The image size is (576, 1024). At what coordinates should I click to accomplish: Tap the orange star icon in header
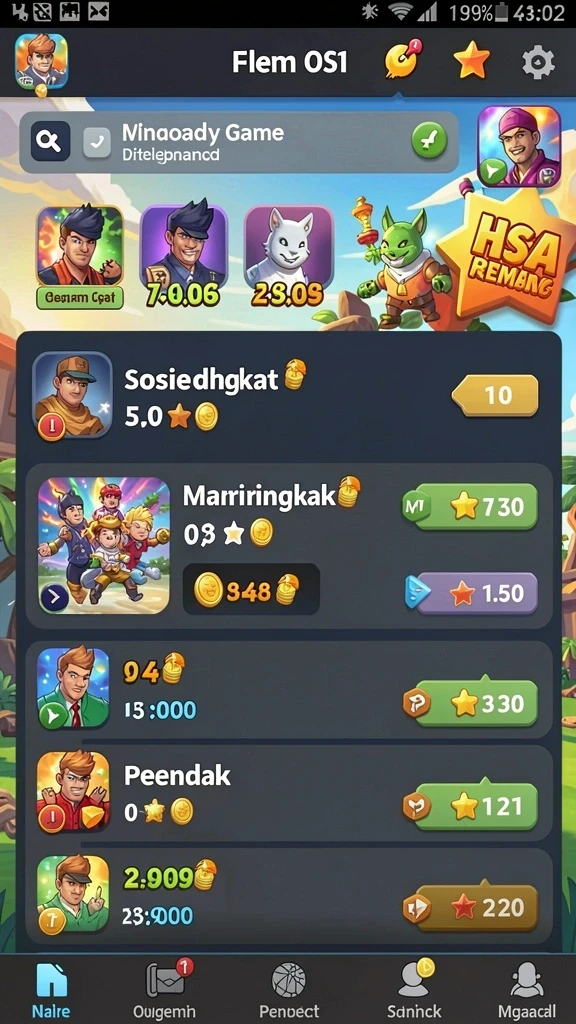pos(472,61)
